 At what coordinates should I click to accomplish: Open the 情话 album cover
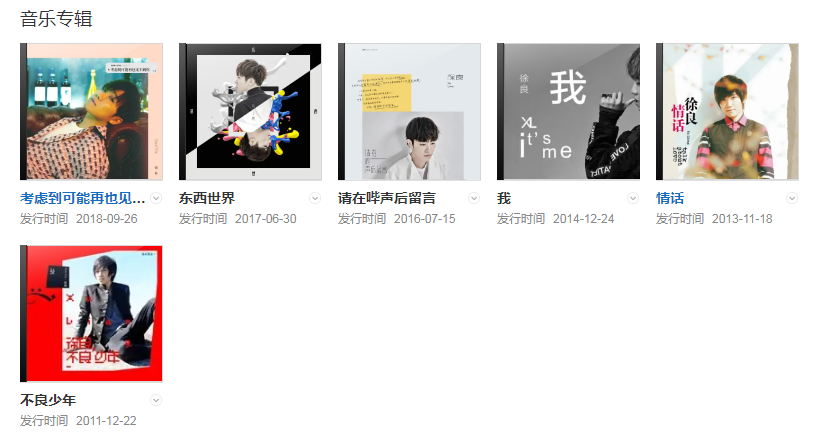(727, 112)
